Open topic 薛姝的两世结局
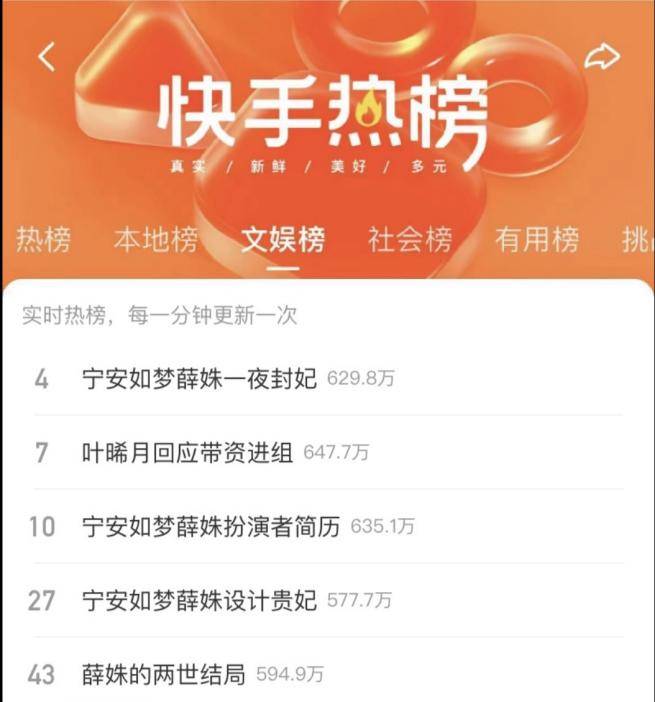The height and width of the screenshot is (702, 655). (163, 675)
